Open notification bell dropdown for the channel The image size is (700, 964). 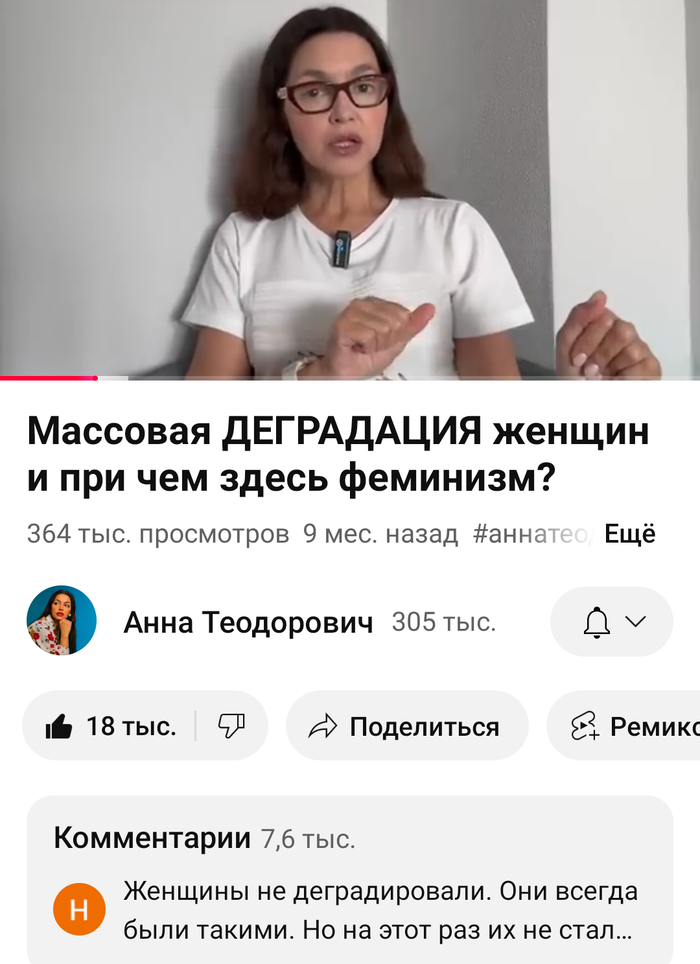pyautogui.click(x=613, y=622)
